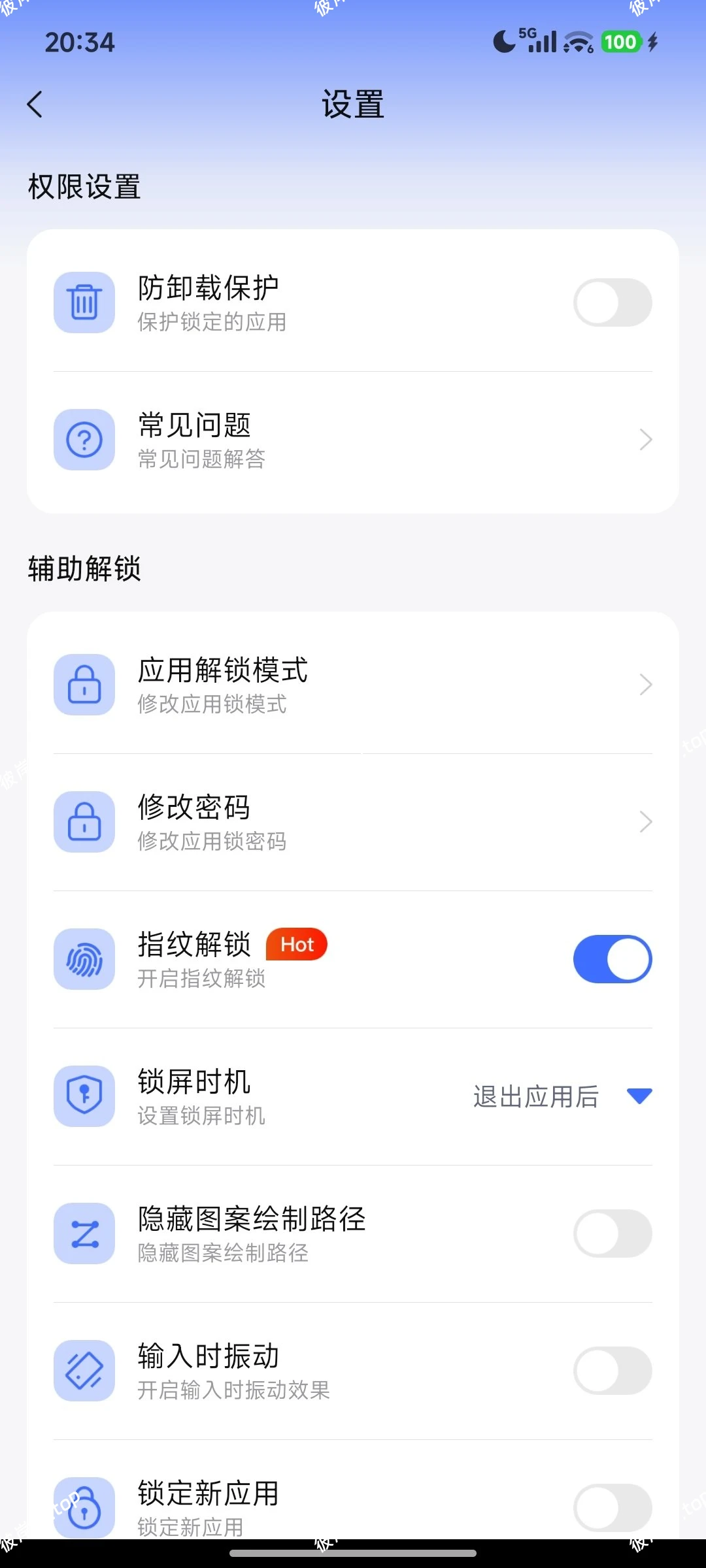Enable 输入时振动 vibration toggle
Viewport: 706px width, 1568px height.
612,1371
